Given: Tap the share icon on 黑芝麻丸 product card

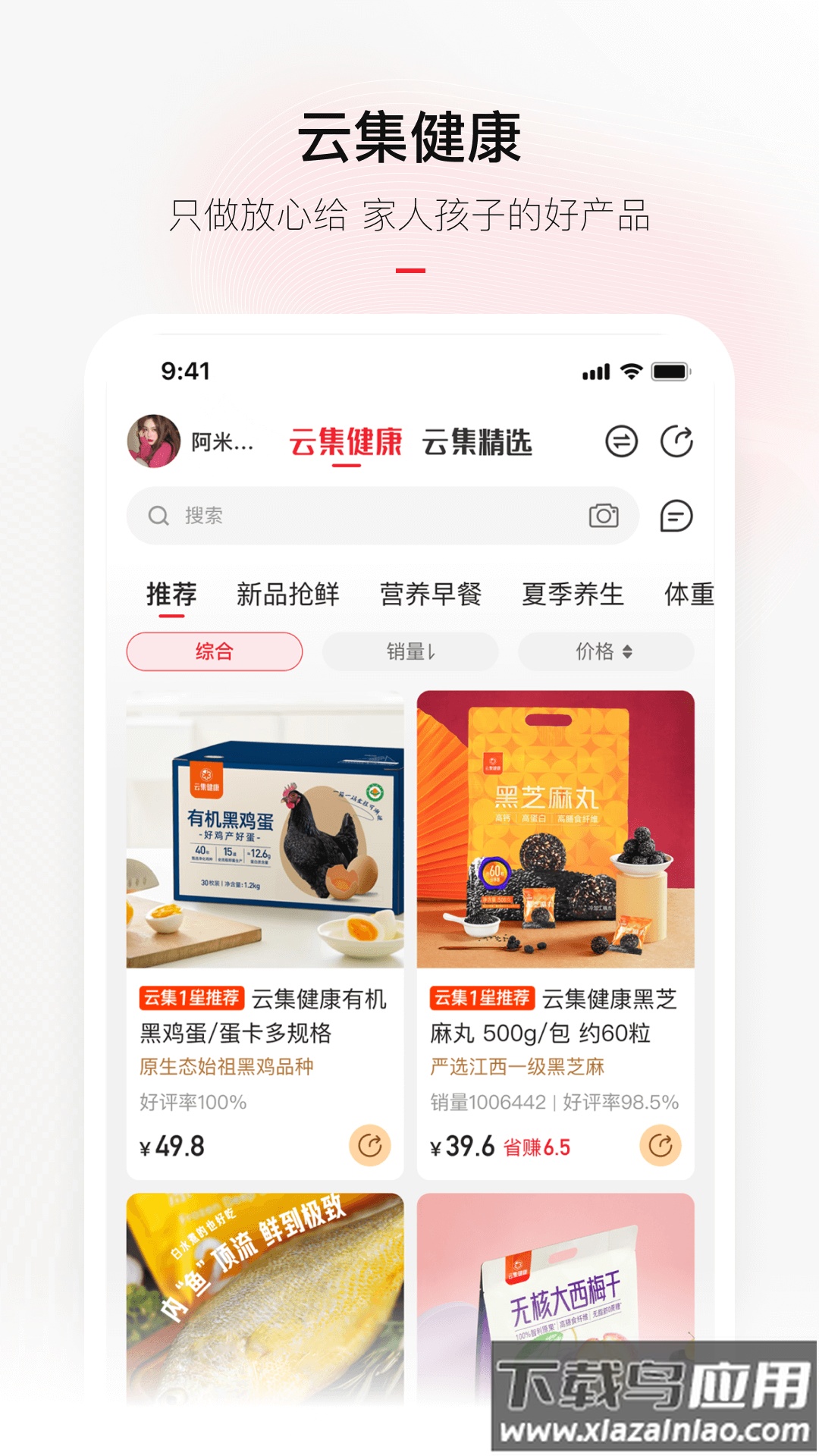Looking at the screenshot, I should coord(659,1145).
